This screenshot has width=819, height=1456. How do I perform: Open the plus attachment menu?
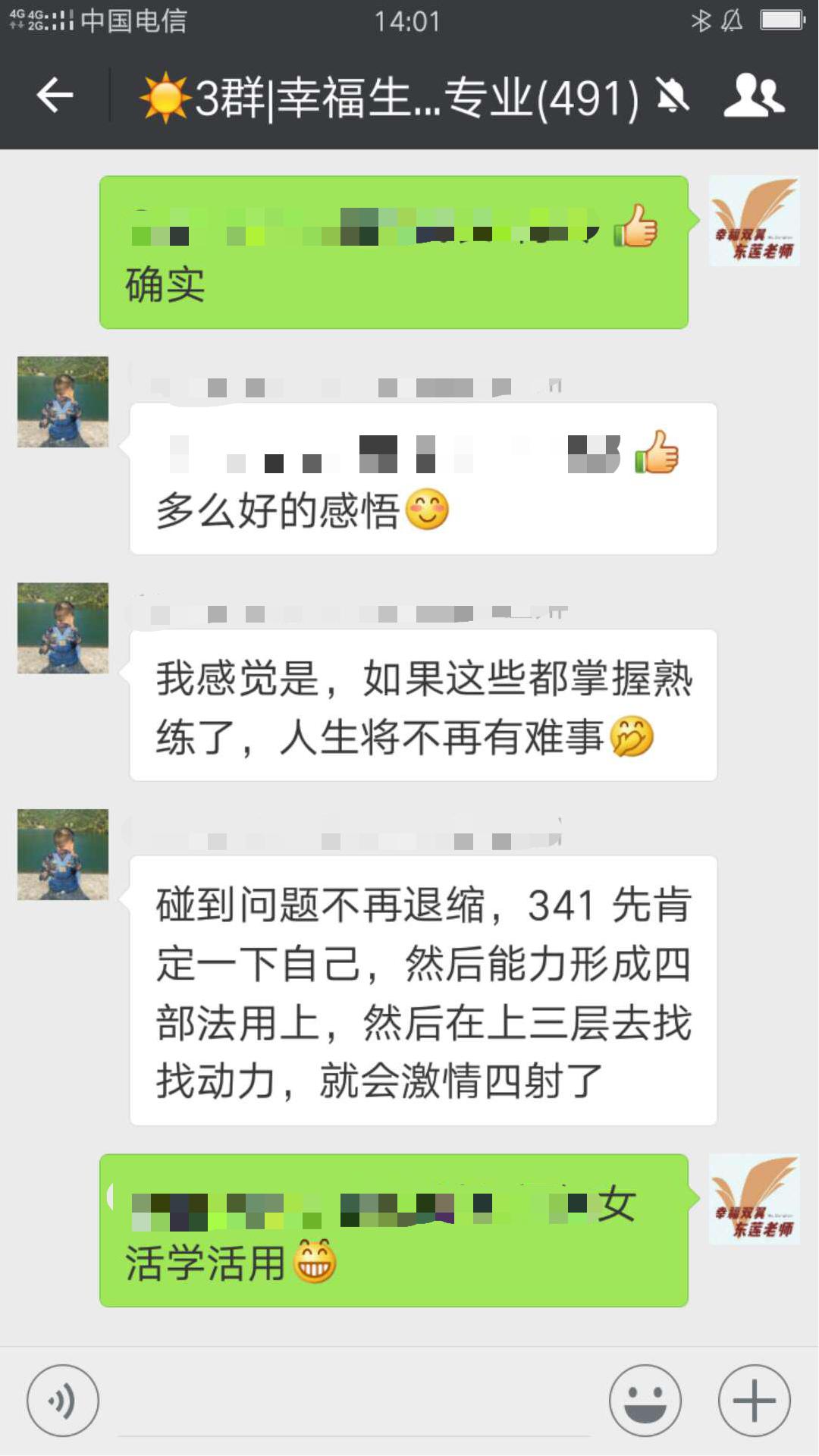tap(754, 1401)
